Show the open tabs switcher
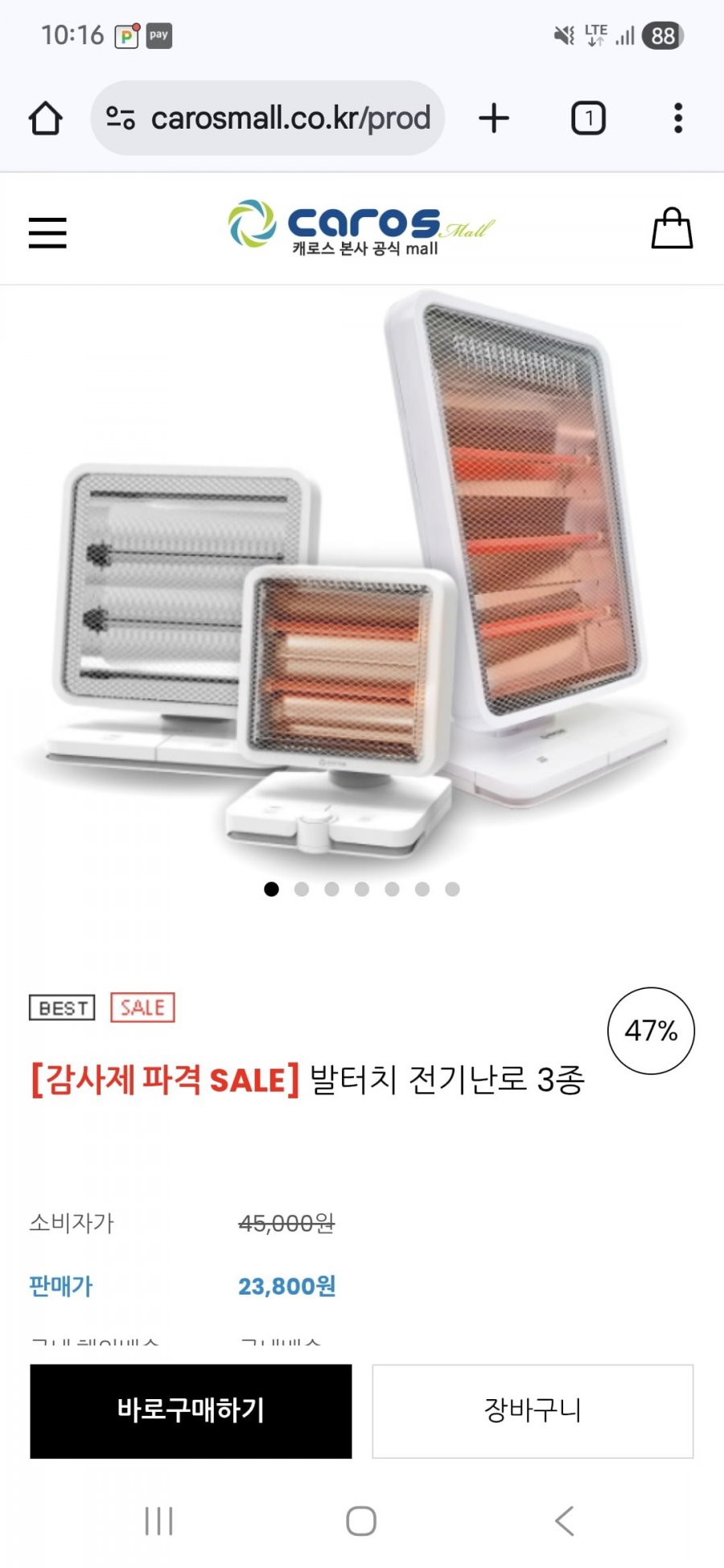Viewport: 724px width, 1568px height. [588, 118]
